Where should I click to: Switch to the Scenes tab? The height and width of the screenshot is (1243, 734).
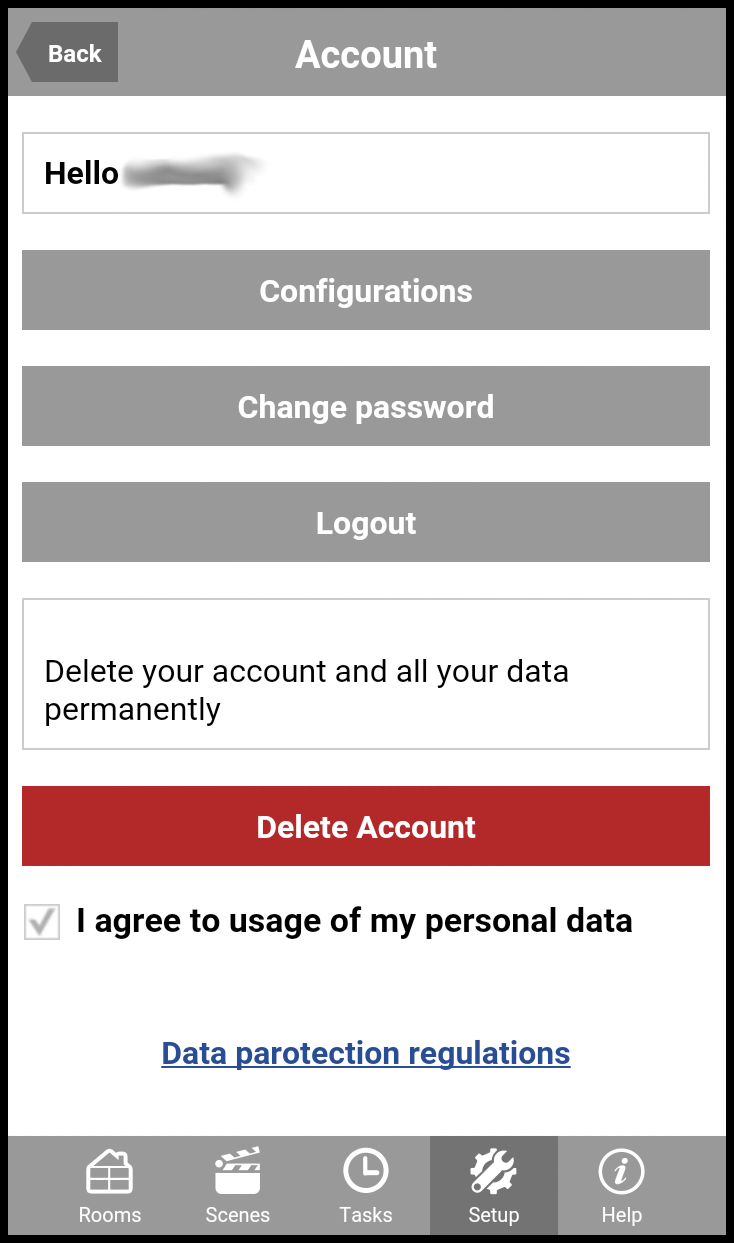click(x=238, y=1186)
